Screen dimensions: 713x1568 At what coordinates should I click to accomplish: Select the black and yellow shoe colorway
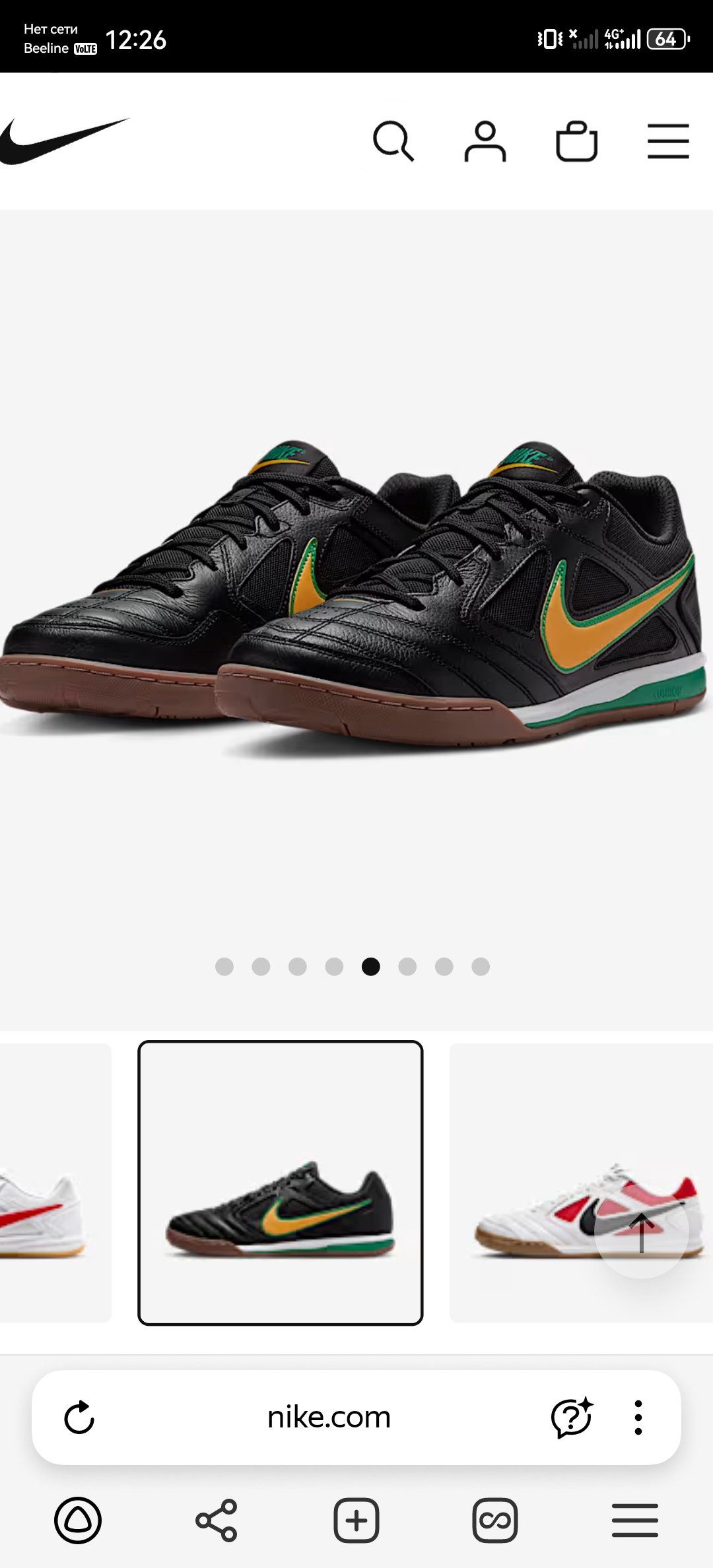[x=280, y=1183]
